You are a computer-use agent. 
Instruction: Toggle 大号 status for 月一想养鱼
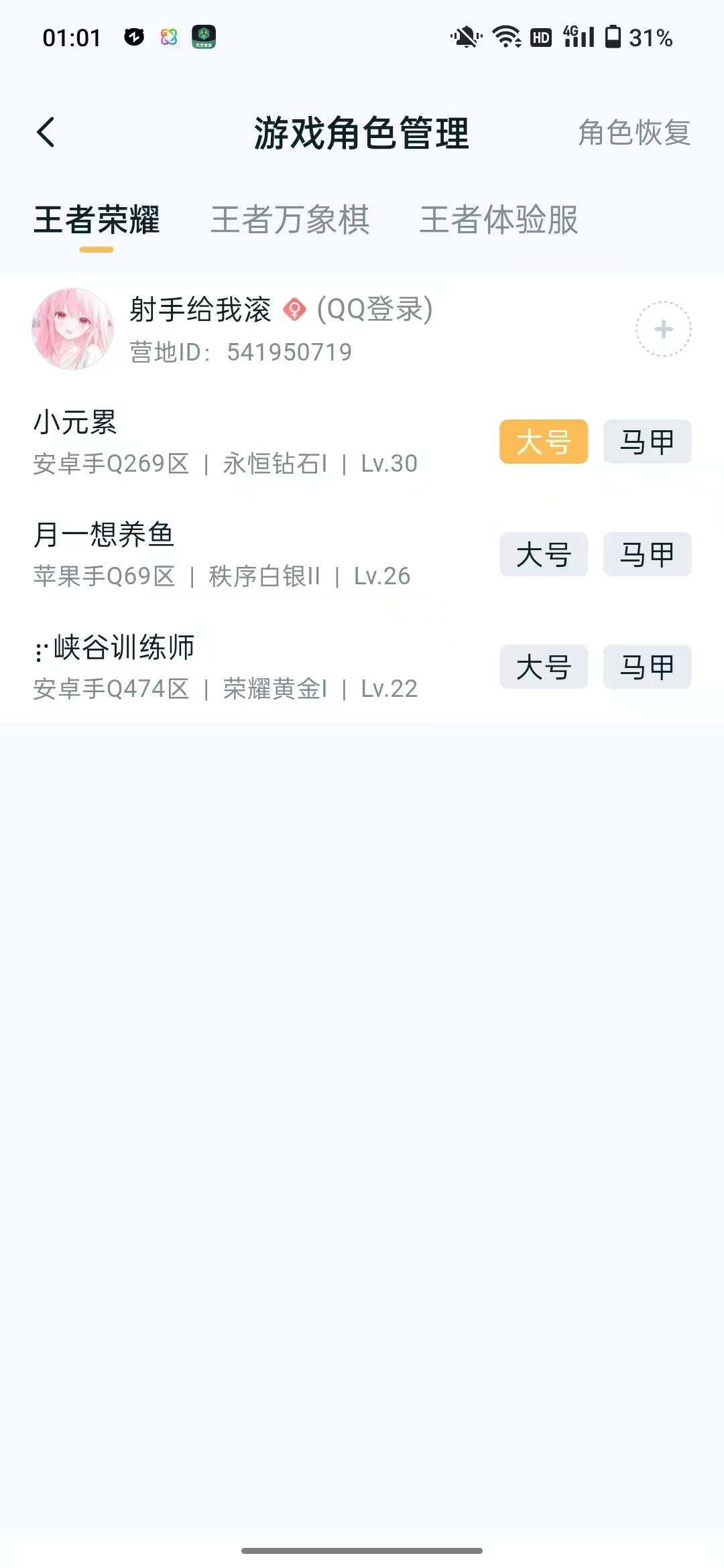[543, 554]
